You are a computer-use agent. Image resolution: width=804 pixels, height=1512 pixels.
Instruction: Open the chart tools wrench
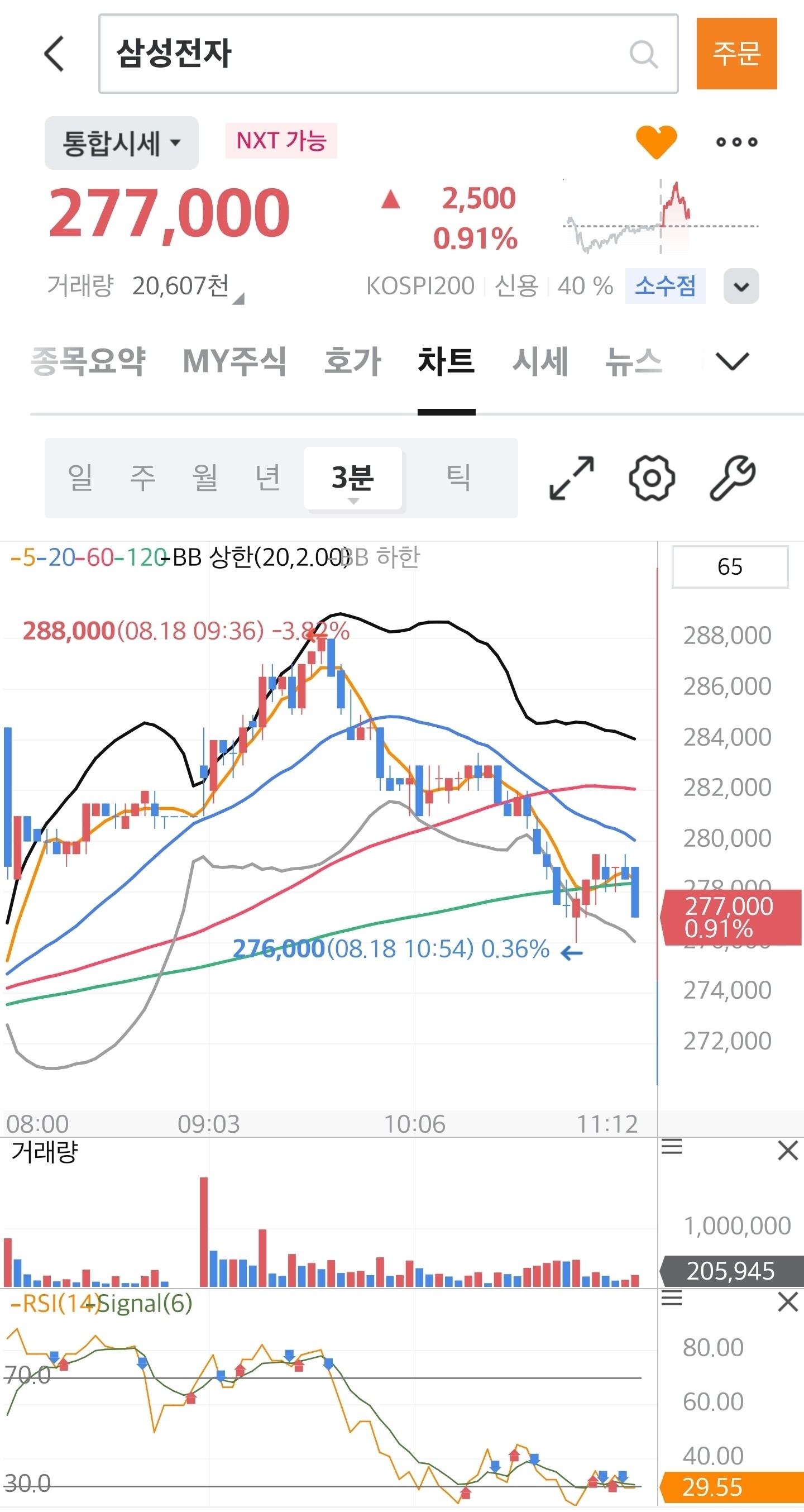coord(733,478)
